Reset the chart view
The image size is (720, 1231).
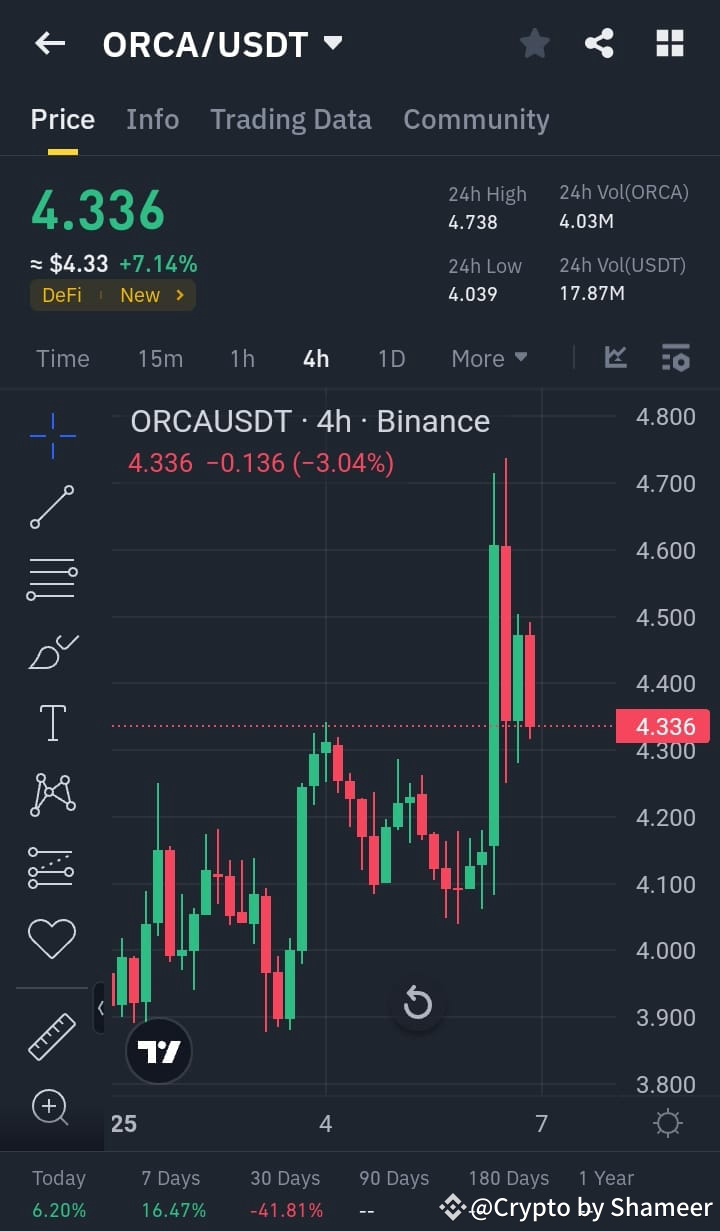click(x=418, y=1004)
